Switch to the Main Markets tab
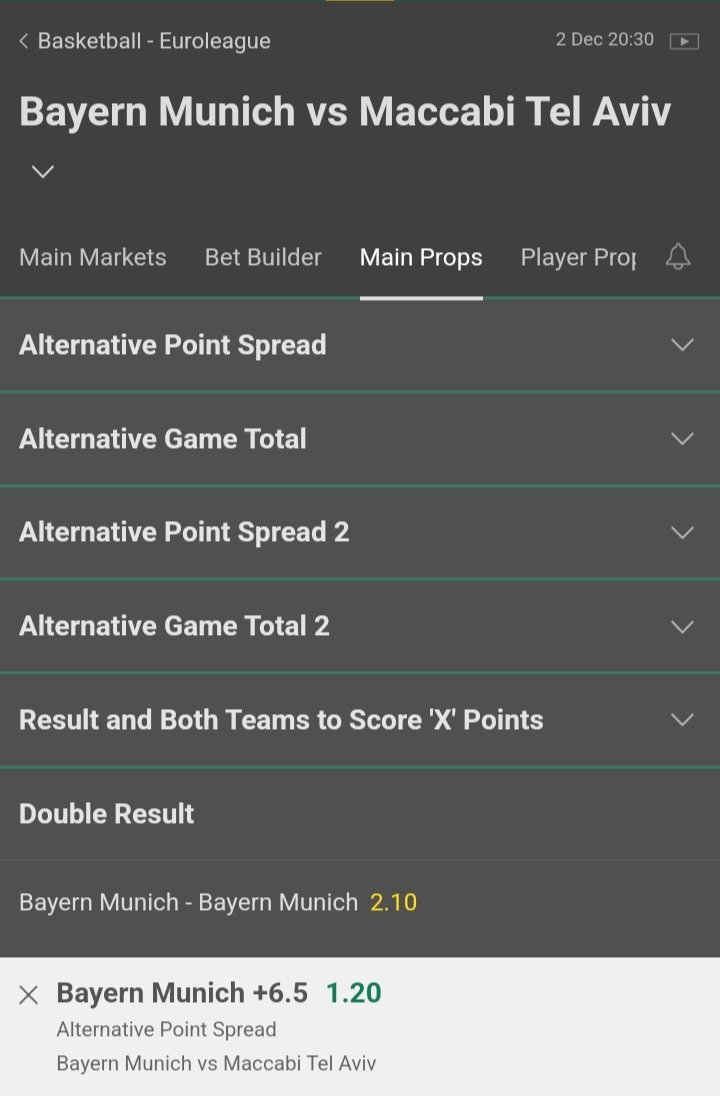Image resolution: width=720 pixels, height=1096 pixels. coord(93,258)
